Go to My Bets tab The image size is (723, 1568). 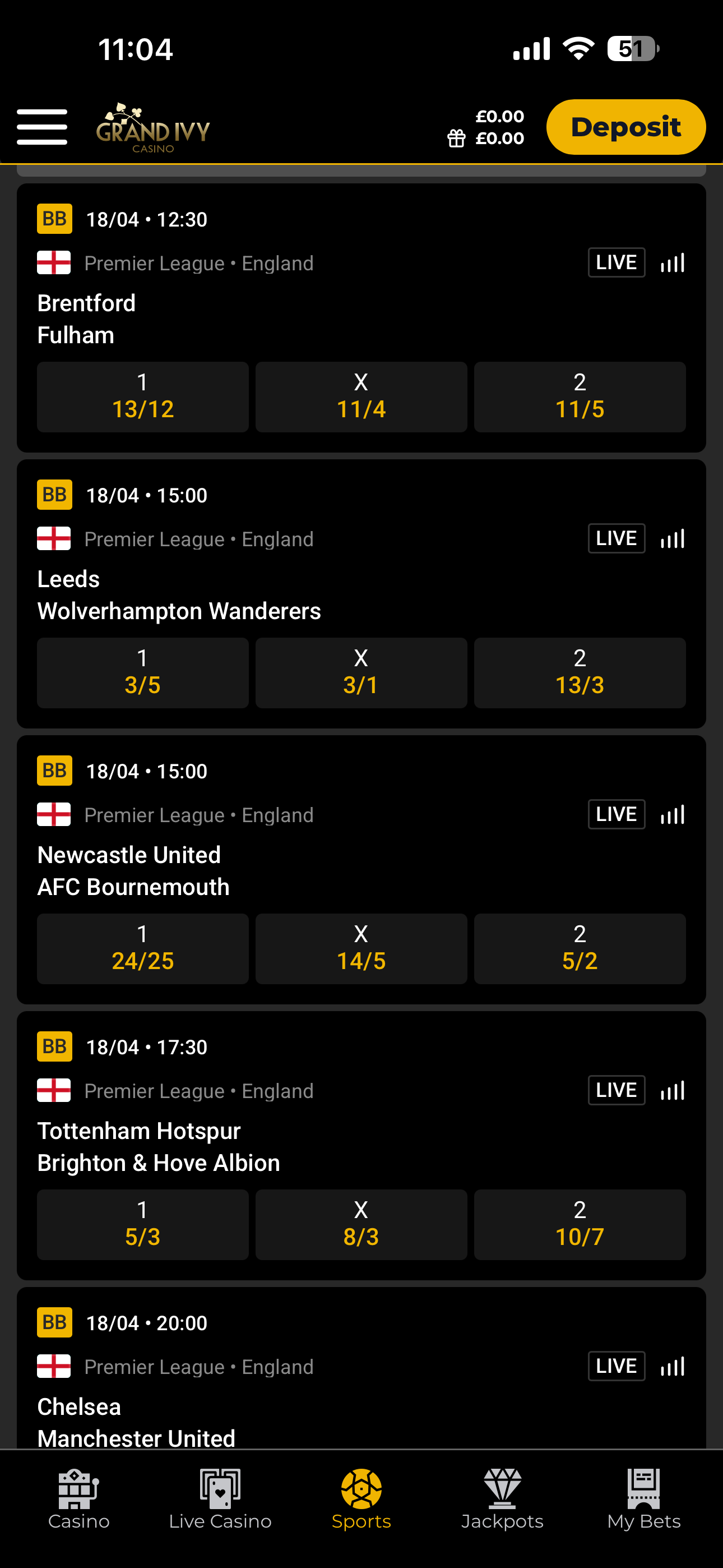[643, 1498]
